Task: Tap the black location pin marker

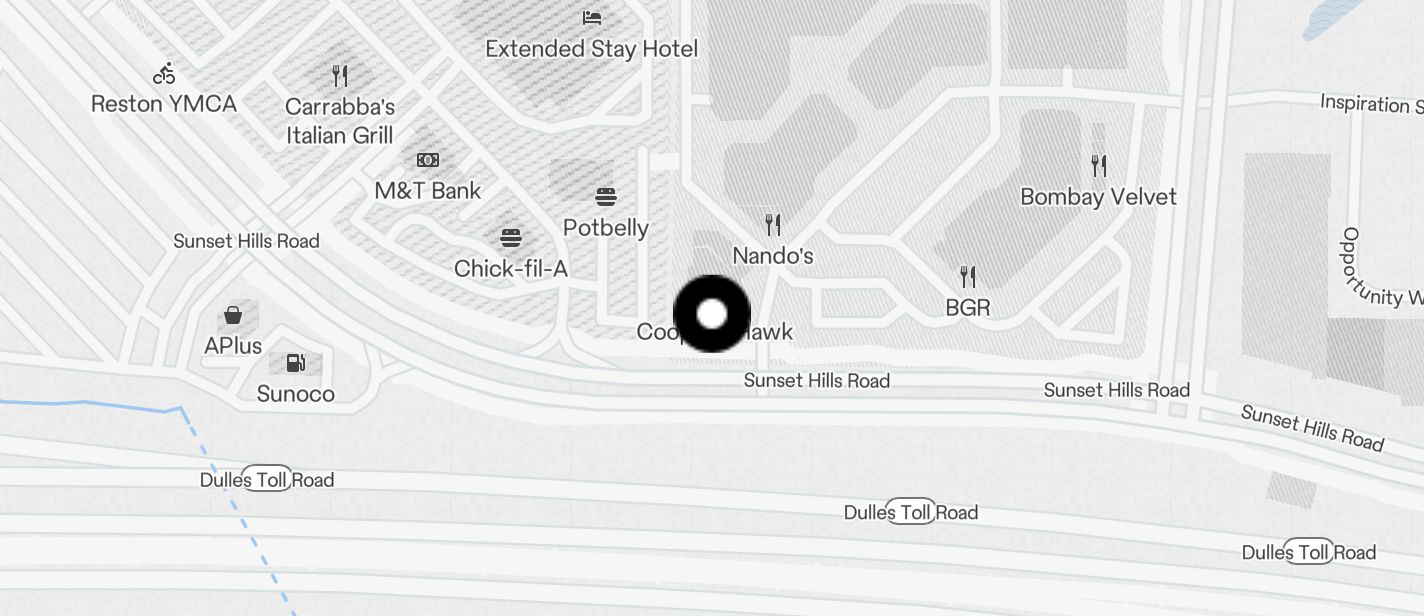Action: click(712, 314)
